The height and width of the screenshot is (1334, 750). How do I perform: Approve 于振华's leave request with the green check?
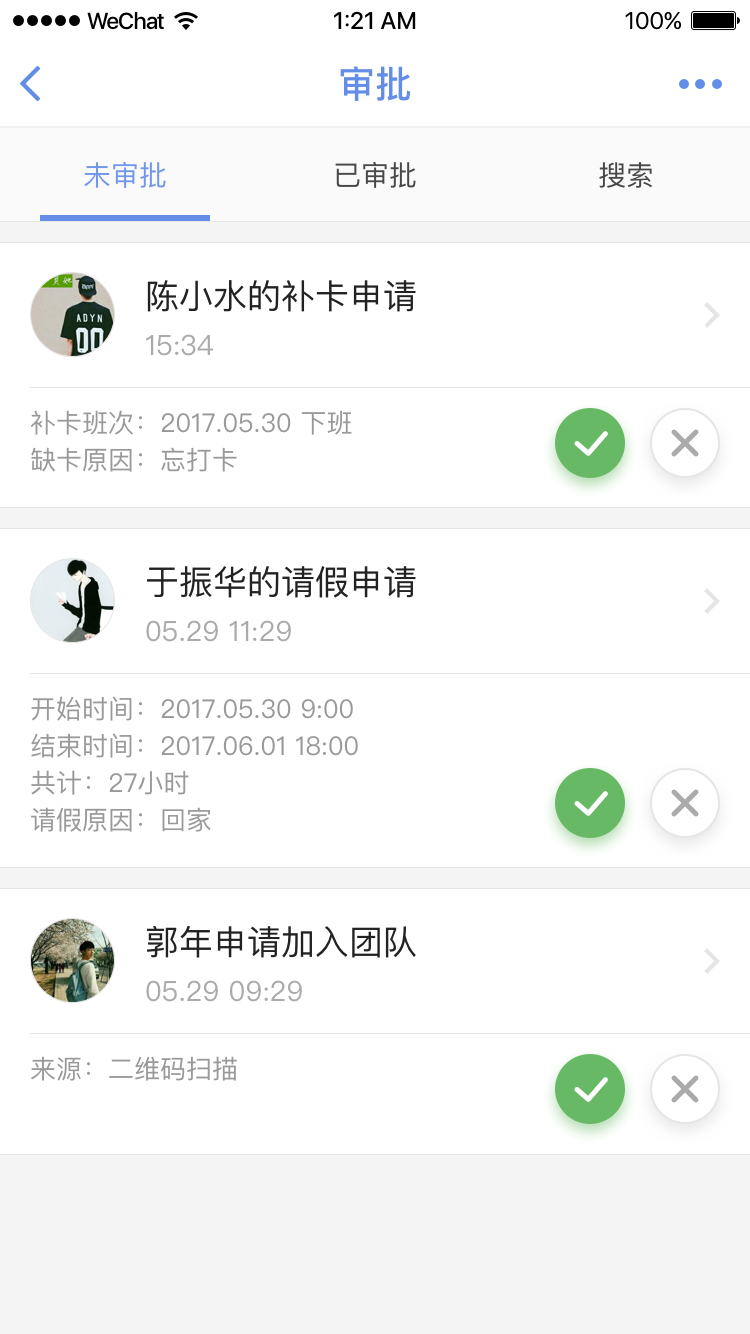point(590,803)
